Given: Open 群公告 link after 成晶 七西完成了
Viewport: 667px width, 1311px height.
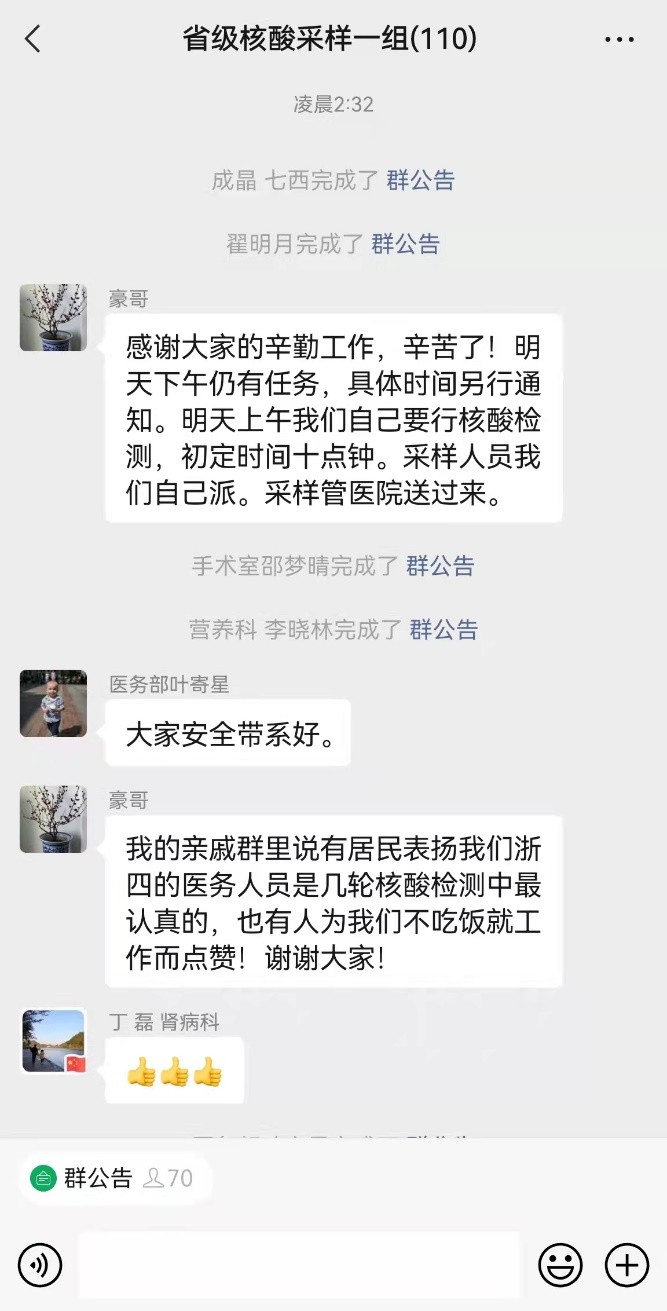Looking at the screenshot, I should click(x=420, y=180).
